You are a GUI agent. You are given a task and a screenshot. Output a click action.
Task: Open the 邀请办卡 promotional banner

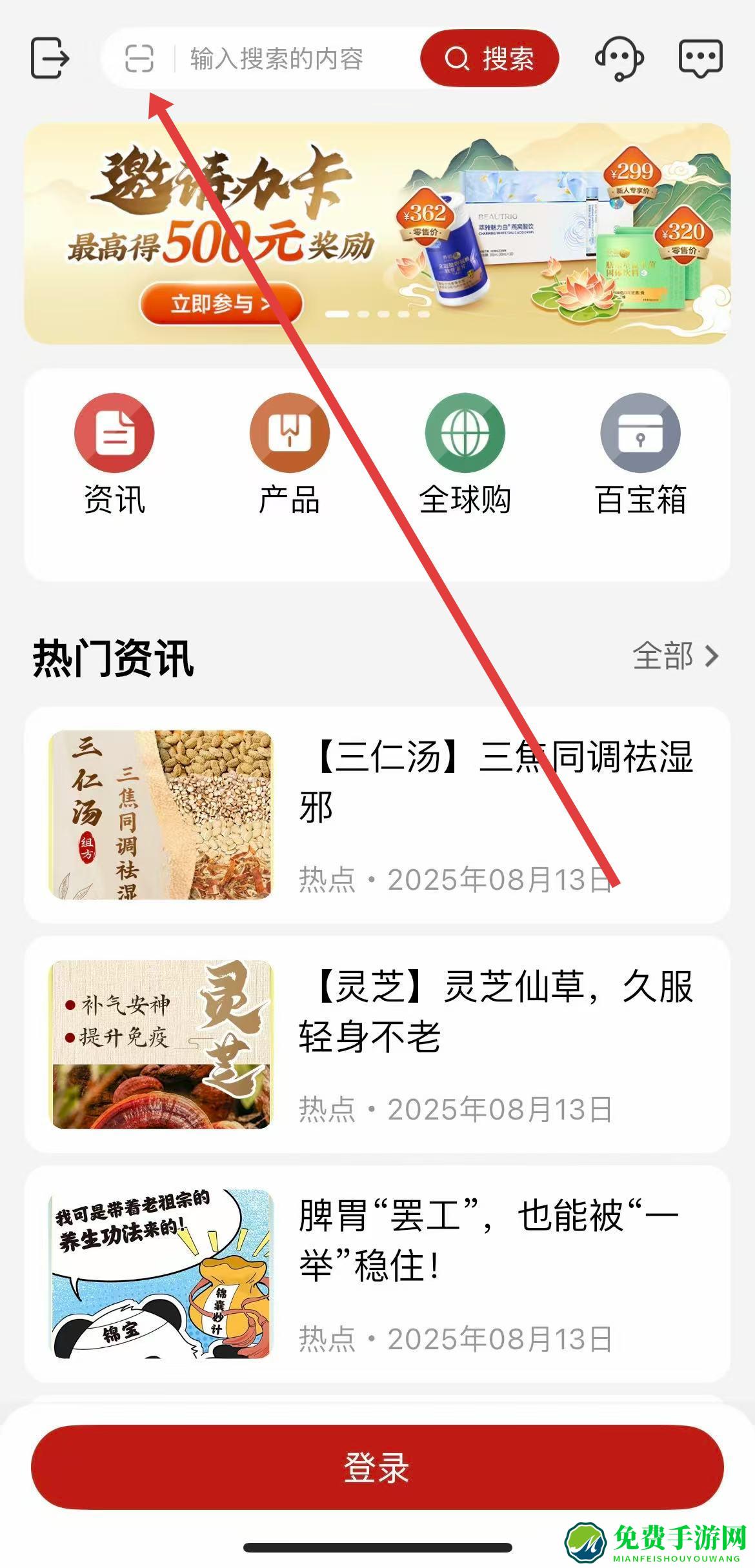377,233
